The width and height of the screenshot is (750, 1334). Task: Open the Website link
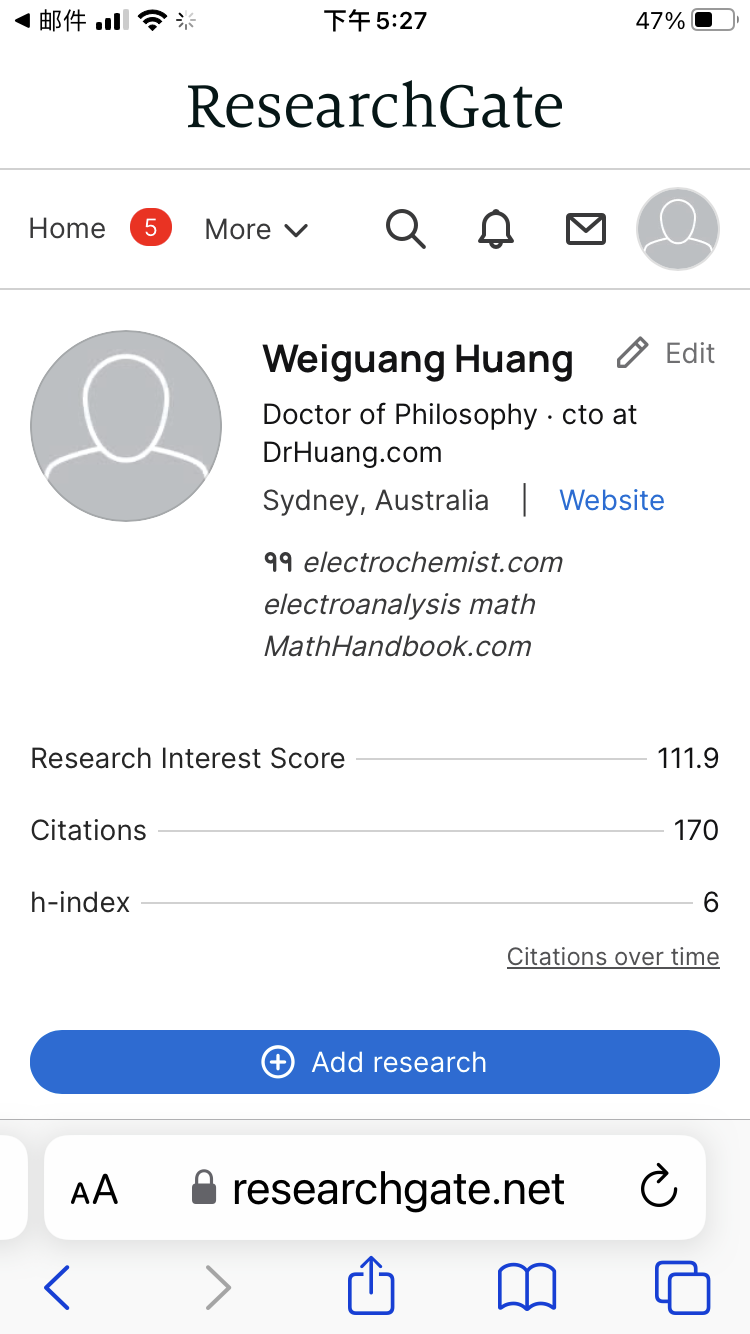click(x=611, y=500)
